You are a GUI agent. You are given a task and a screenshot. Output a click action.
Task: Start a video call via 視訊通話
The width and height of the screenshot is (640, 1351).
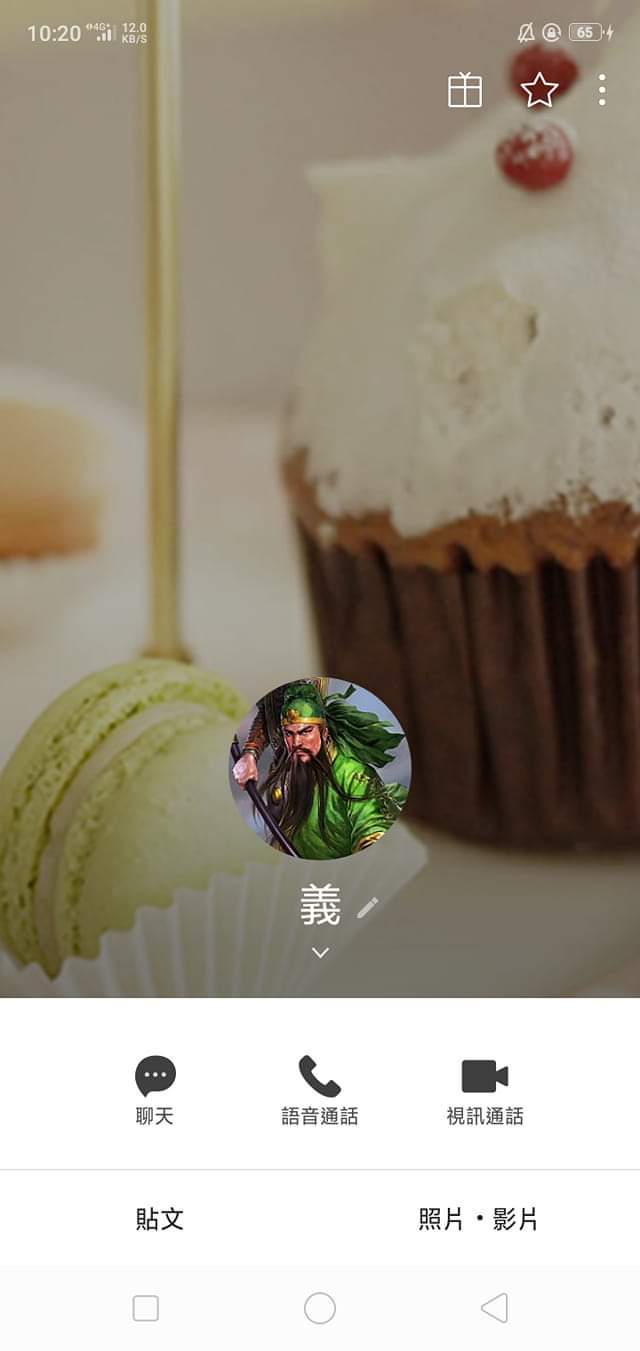pos(485,1089)
